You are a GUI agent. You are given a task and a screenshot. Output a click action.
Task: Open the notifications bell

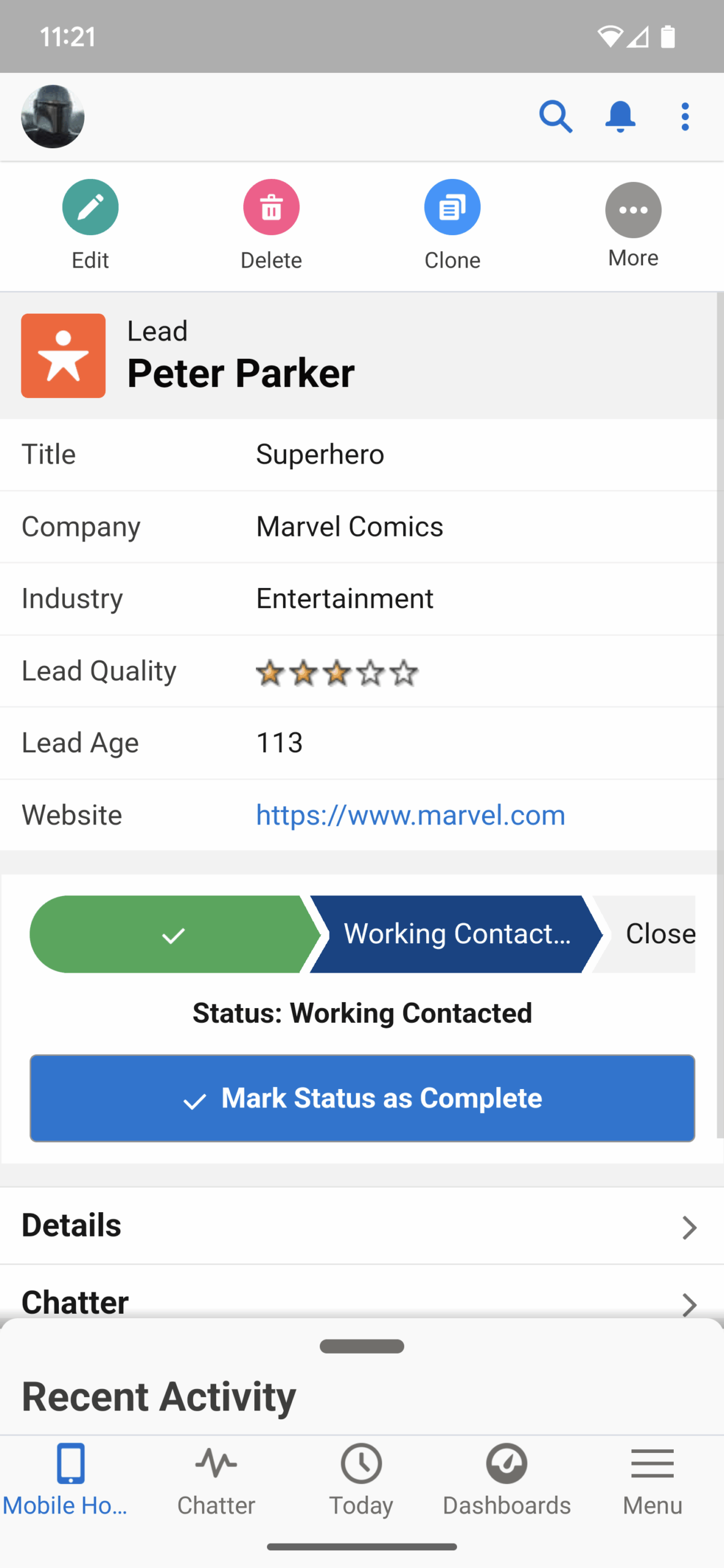(620, 116)
